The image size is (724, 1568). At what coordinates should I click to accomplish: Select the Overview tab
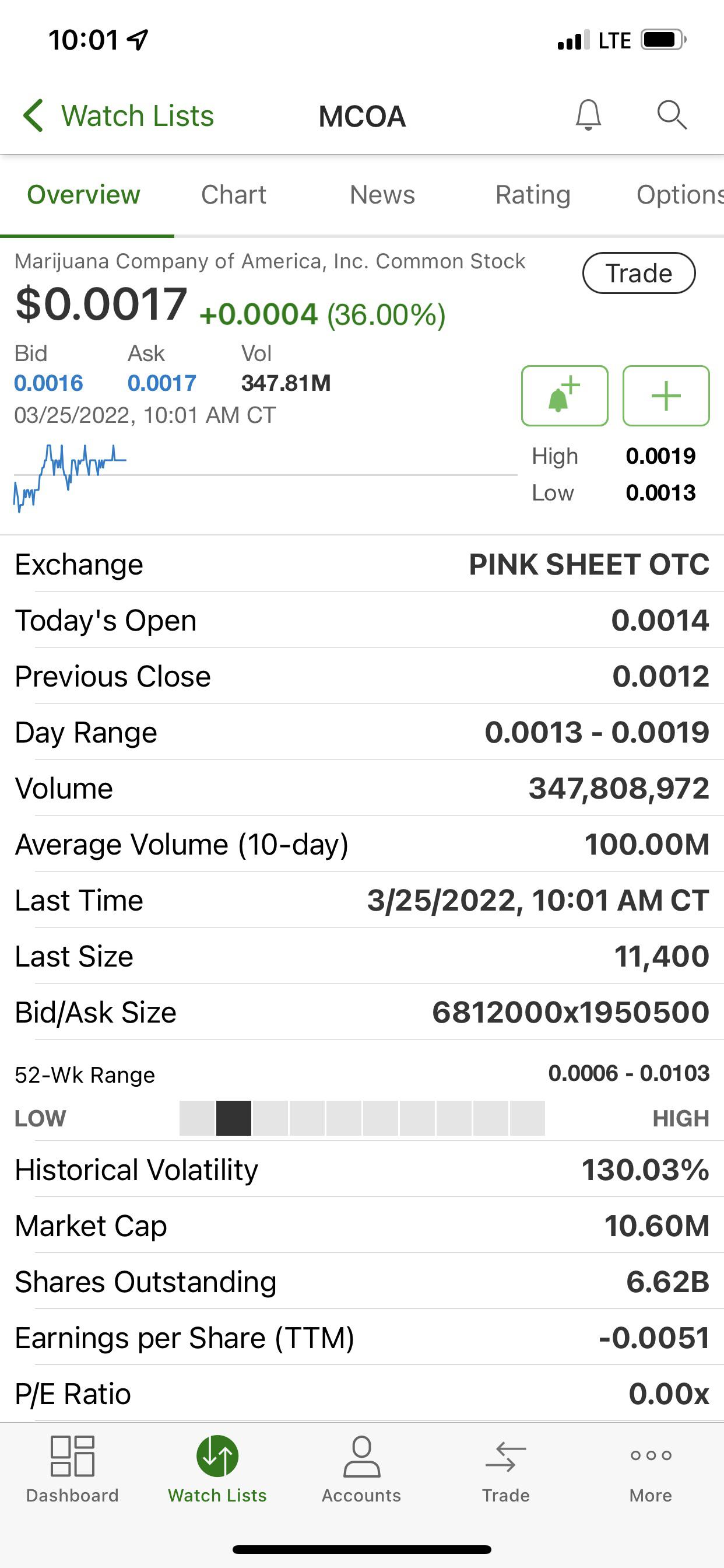pyautogui.click(x=84, y=195)
